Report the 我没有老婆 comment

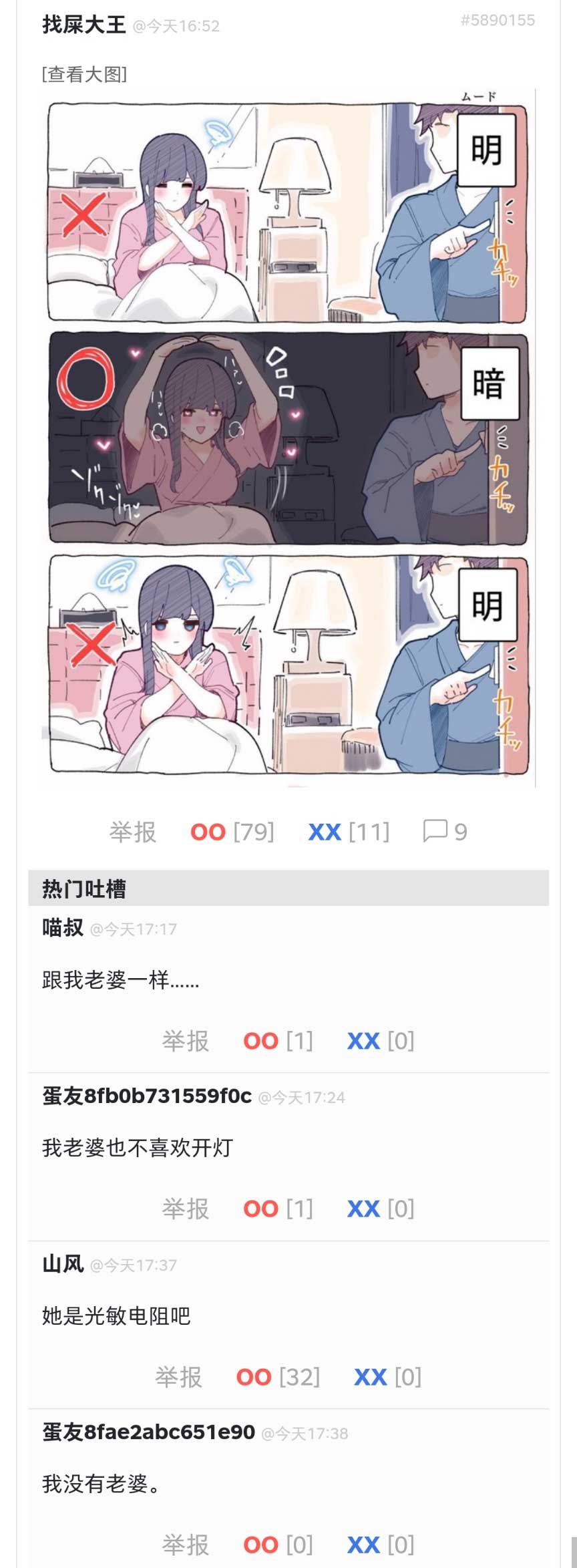tap(185, 1545)
